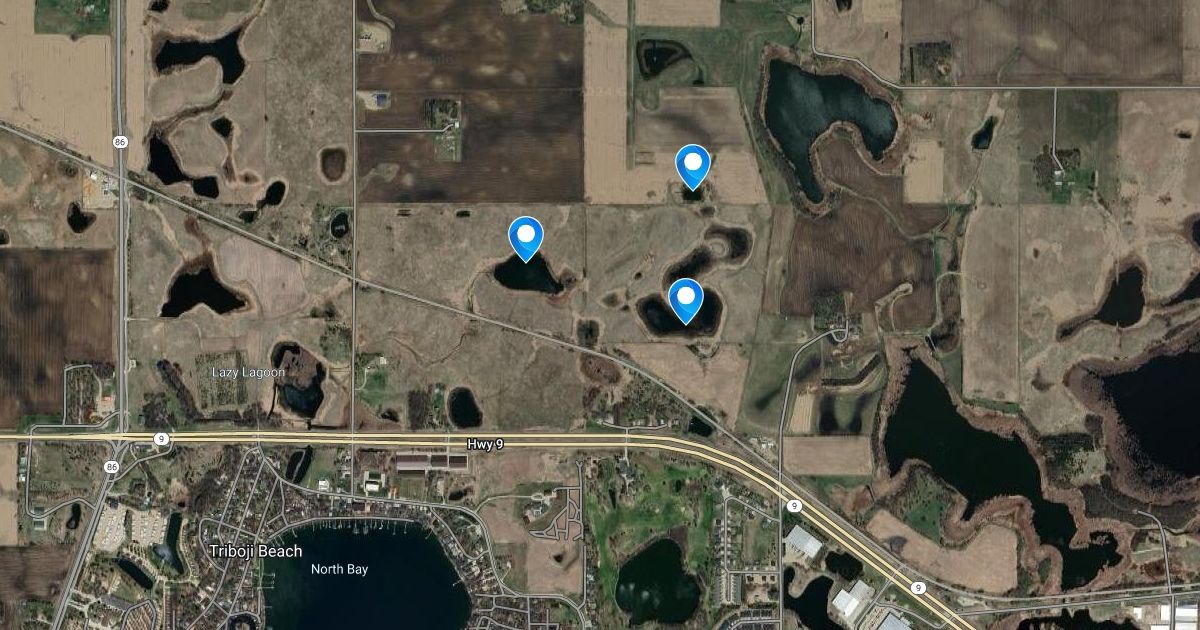1200x630 pixels.
Task: Select the northernmost blue map pin
Action: point(692,164)
